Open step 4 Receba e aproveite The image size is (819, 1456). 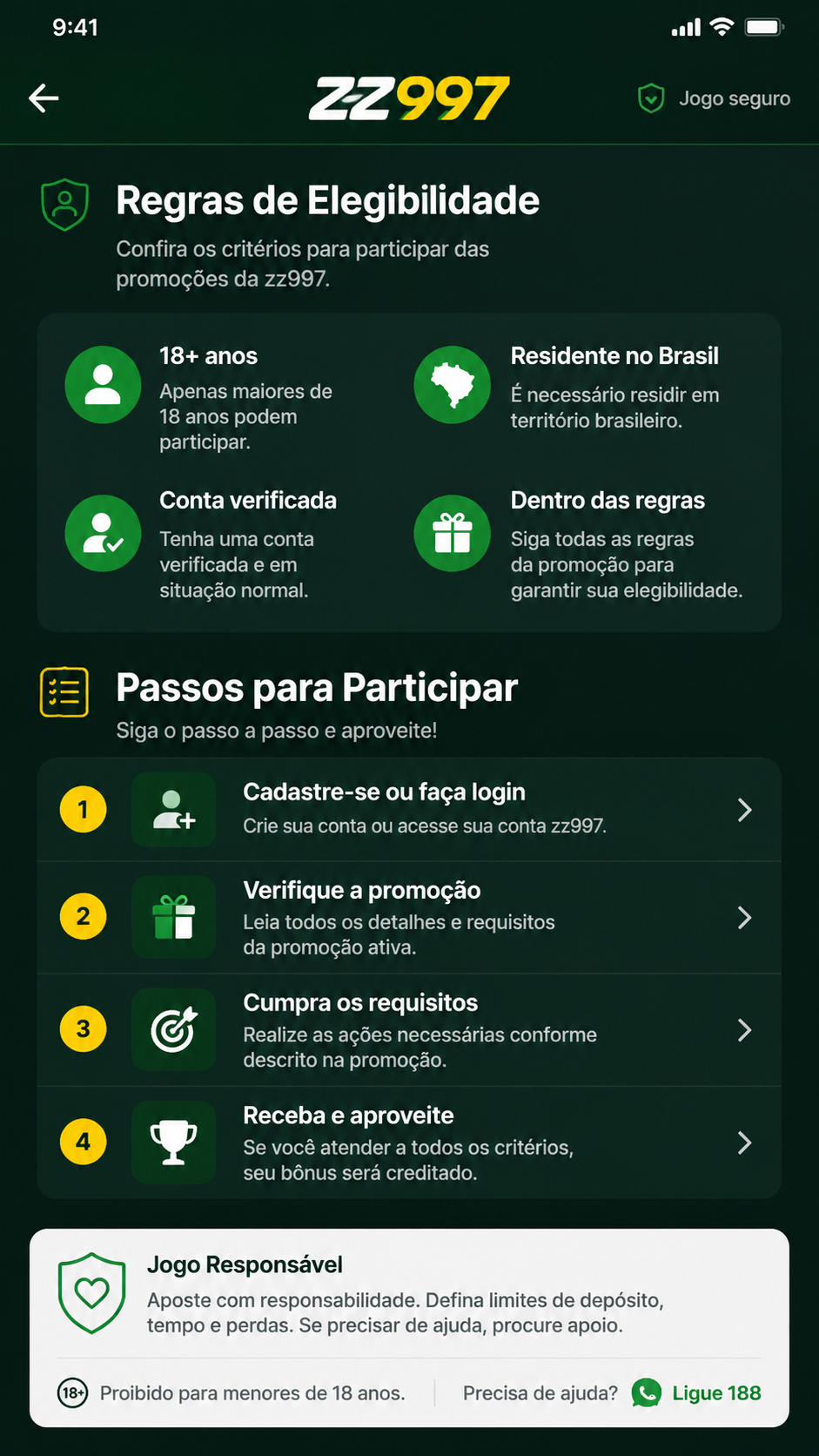[x=409, y=1143]
